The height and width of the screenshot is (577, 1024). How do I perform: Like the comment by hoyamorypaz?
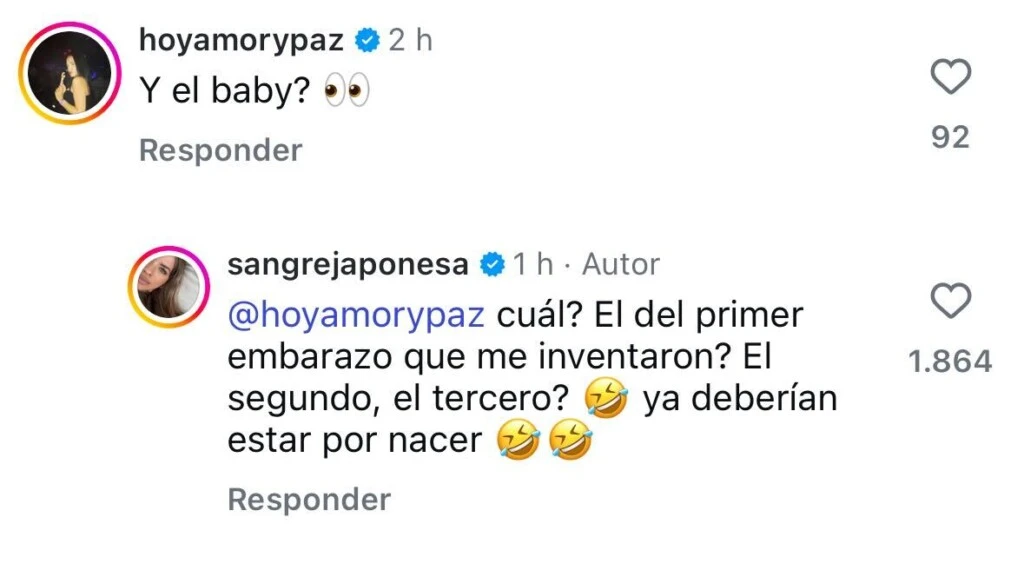[x=950, y=77]
